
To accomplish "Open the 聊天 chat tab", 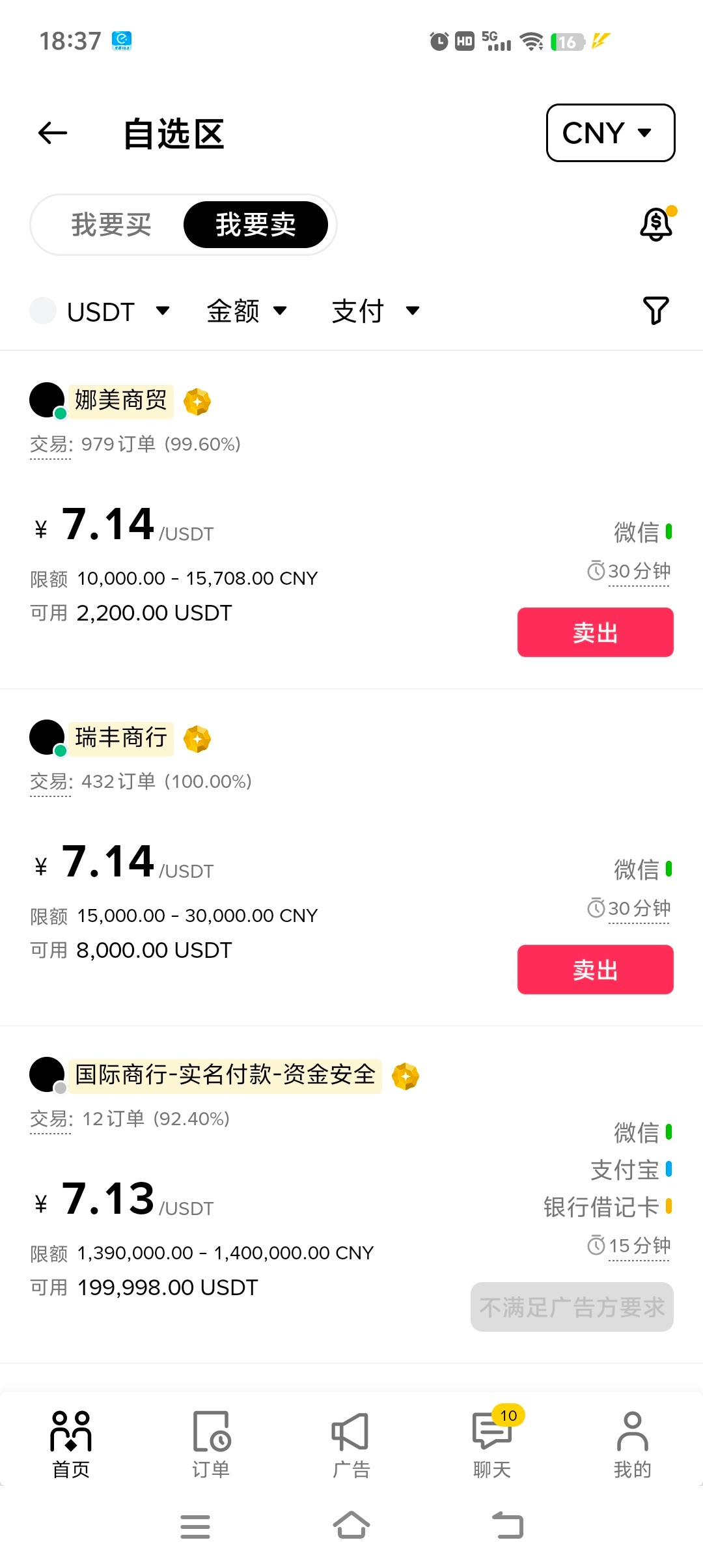I will [492, 1444].
